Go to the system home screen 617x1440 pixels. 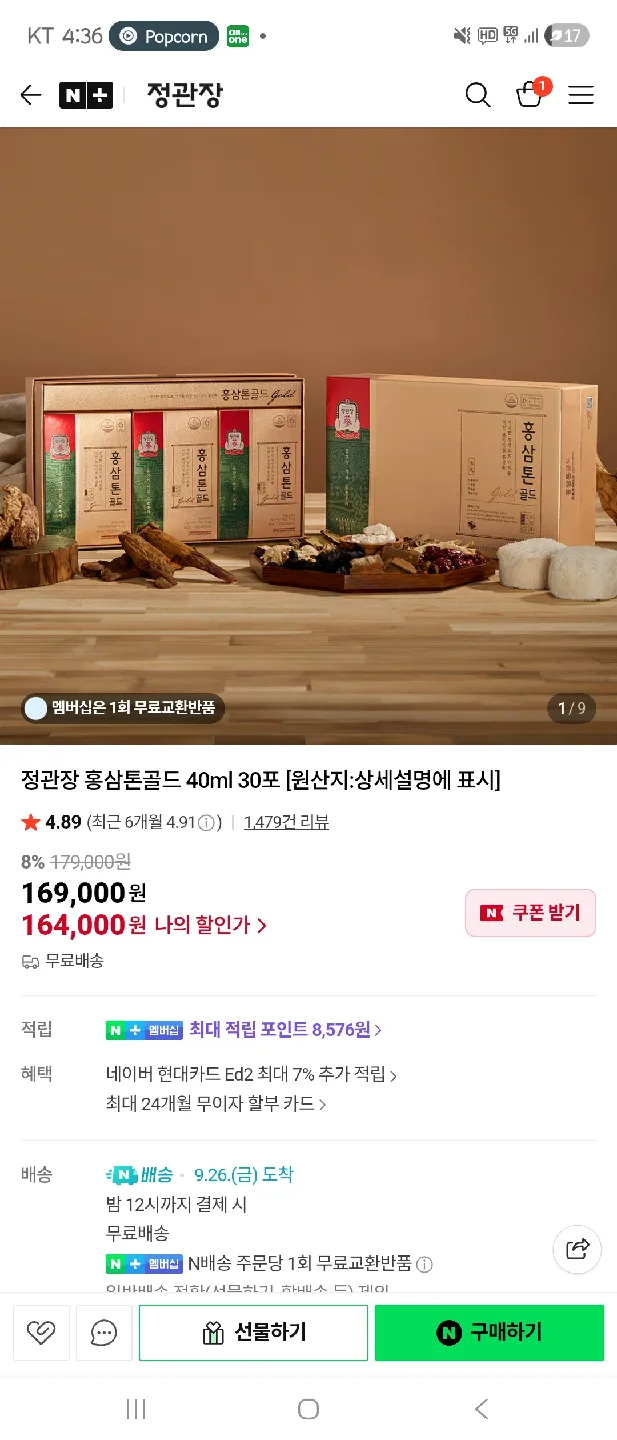point(308,1409)
